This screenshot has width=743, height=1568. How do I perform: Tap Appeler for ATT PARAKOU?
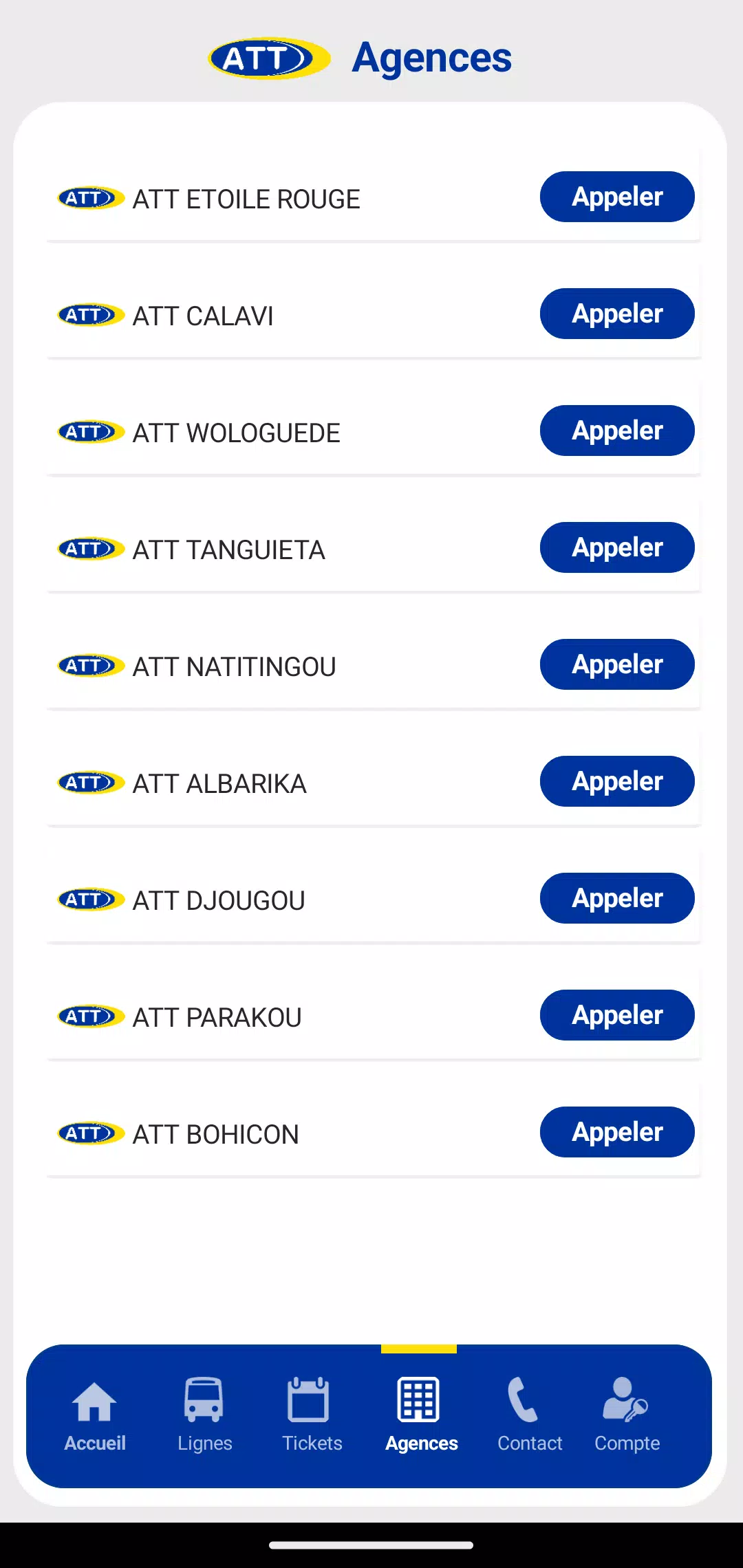[617, 1015]
